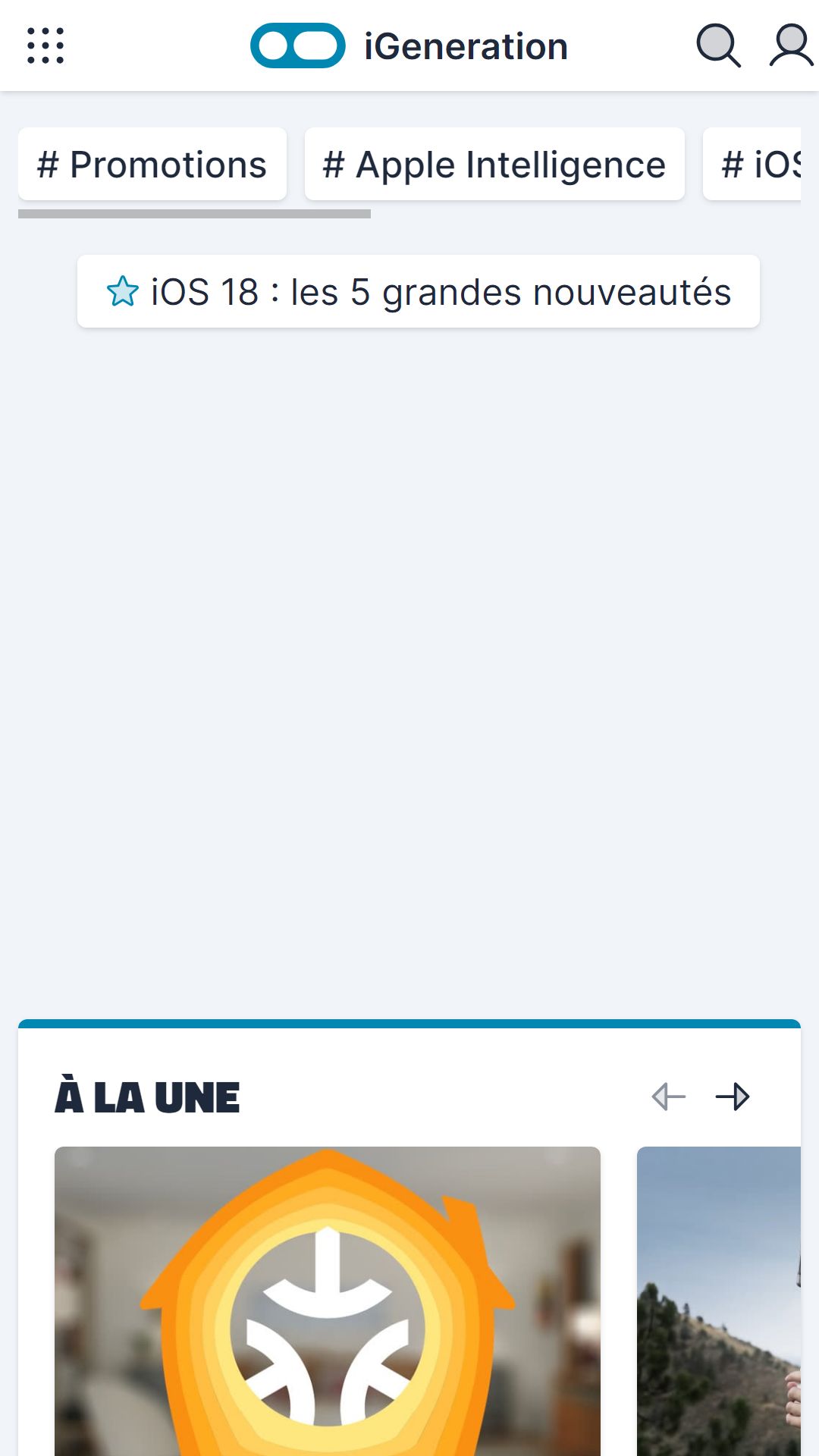Show previous À la une article
The height and width of the screenshot is (1456, 819).
669,1097
